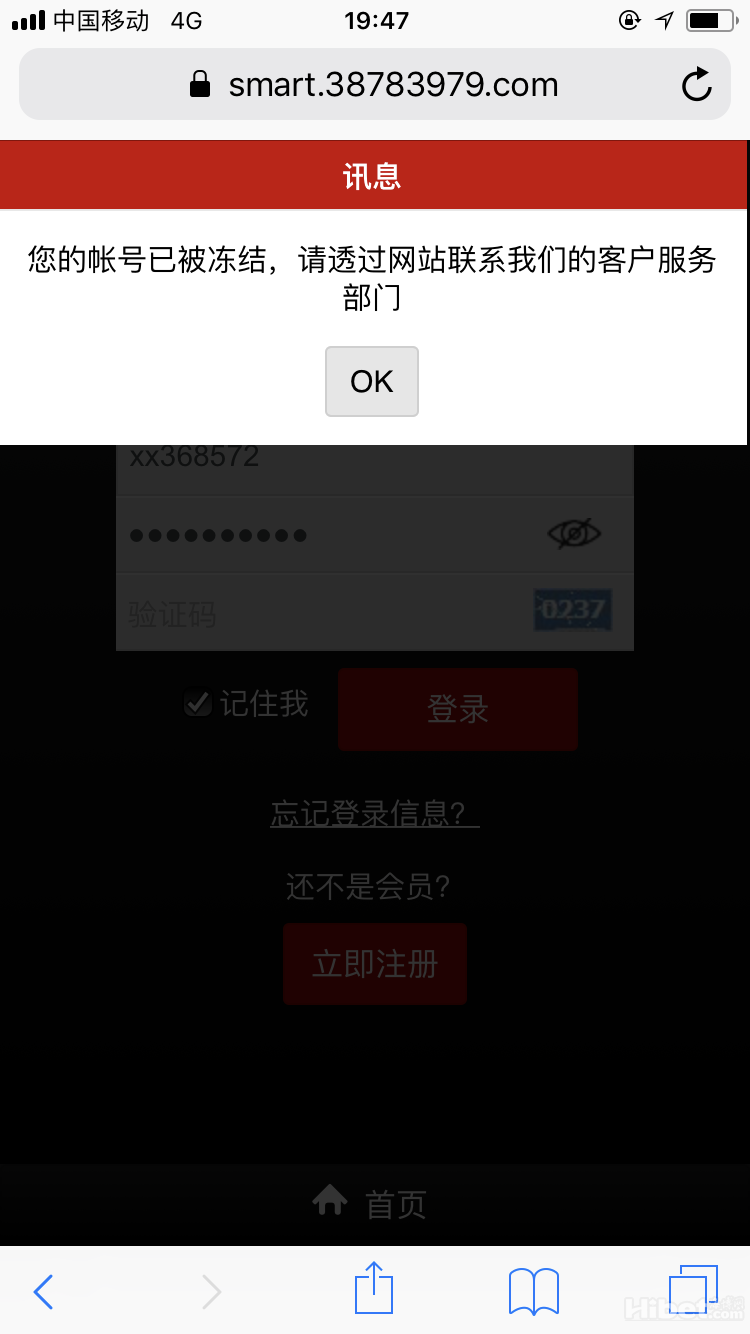Screen dimensions: 750x1334
Task: Reload the page in Safari
Action: pyautogui.click(x=696, y=85)
